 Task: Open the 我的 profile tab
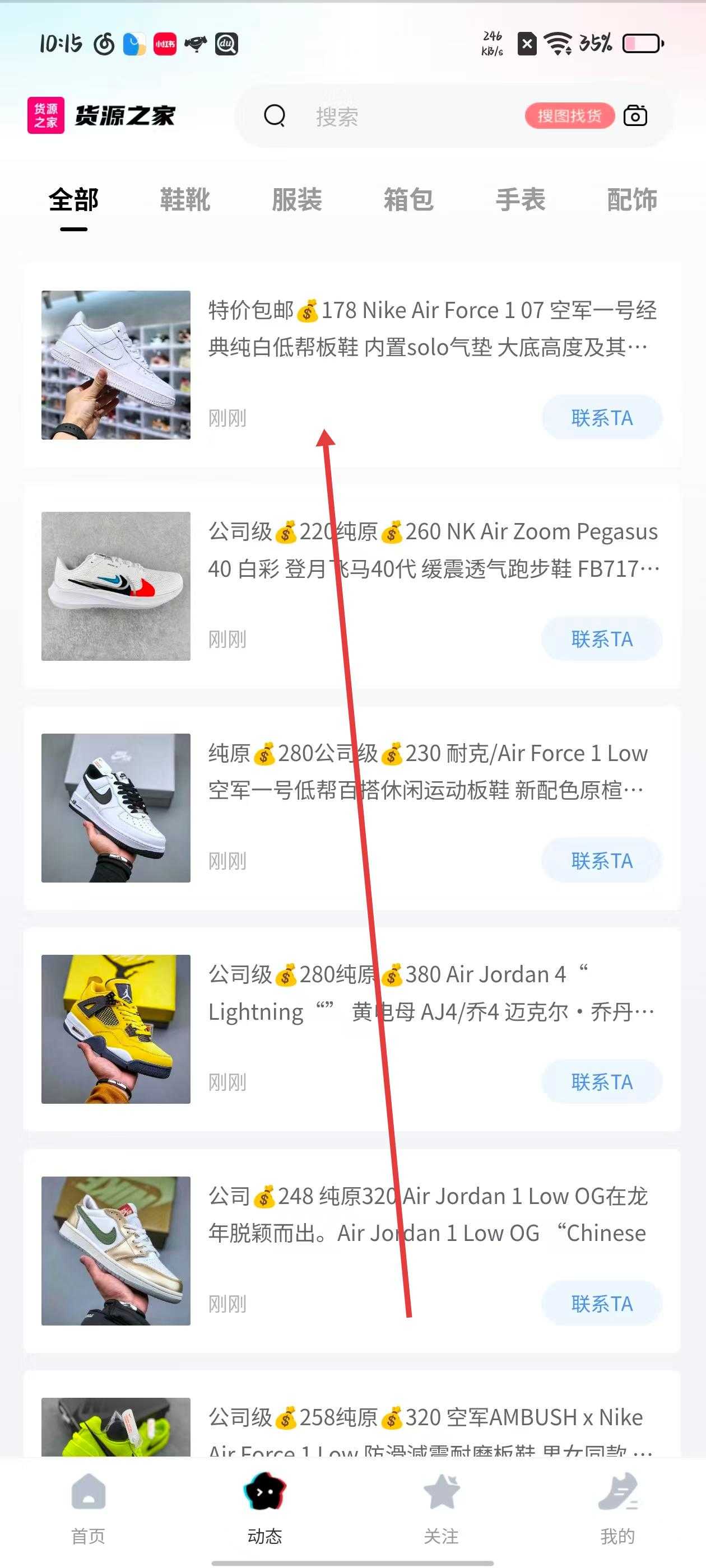coord(617,1508)
